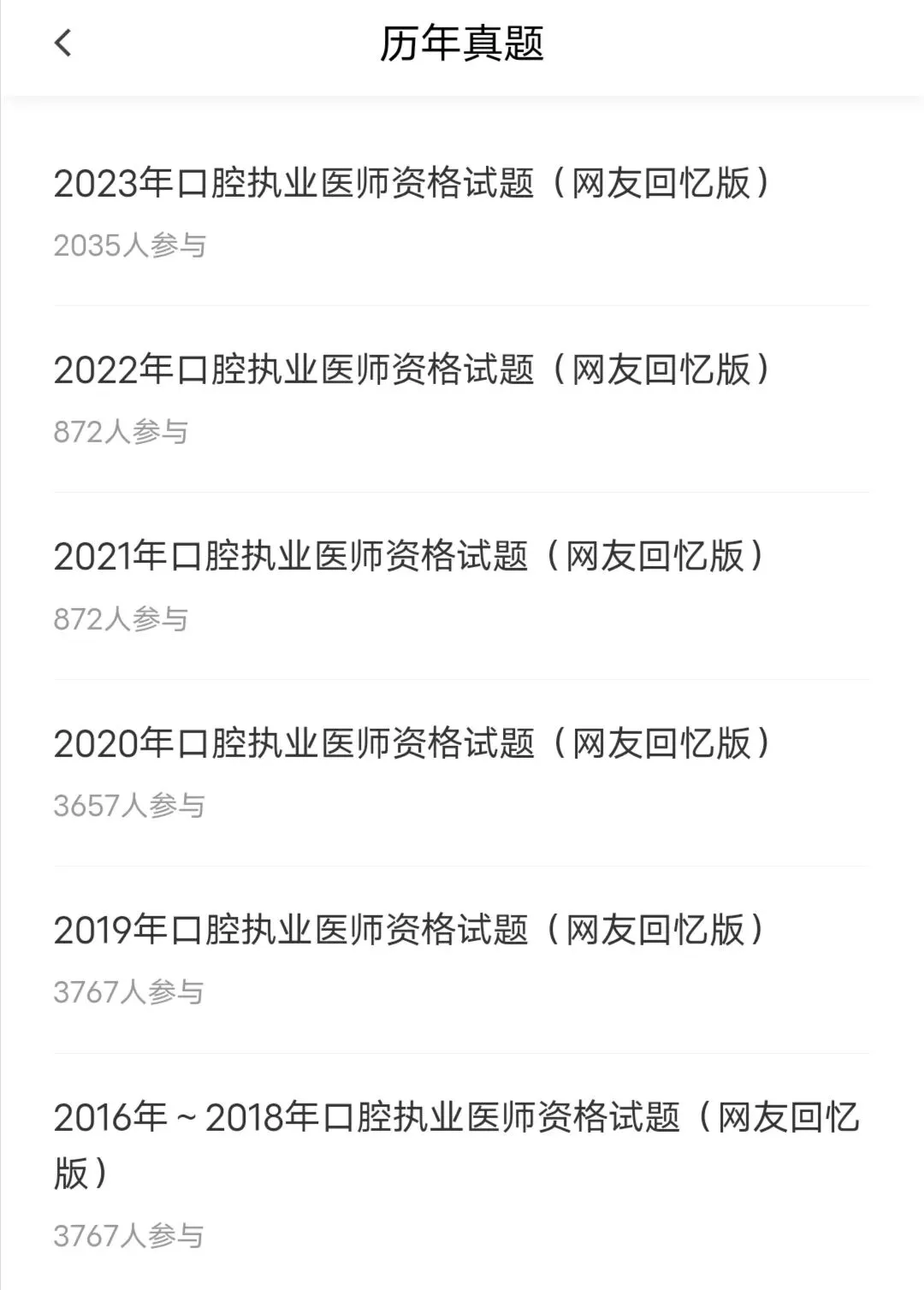The image size is (924, 1290).
Task: View the 2020年口腔执业医师资格试题
Action: [412, 743]
